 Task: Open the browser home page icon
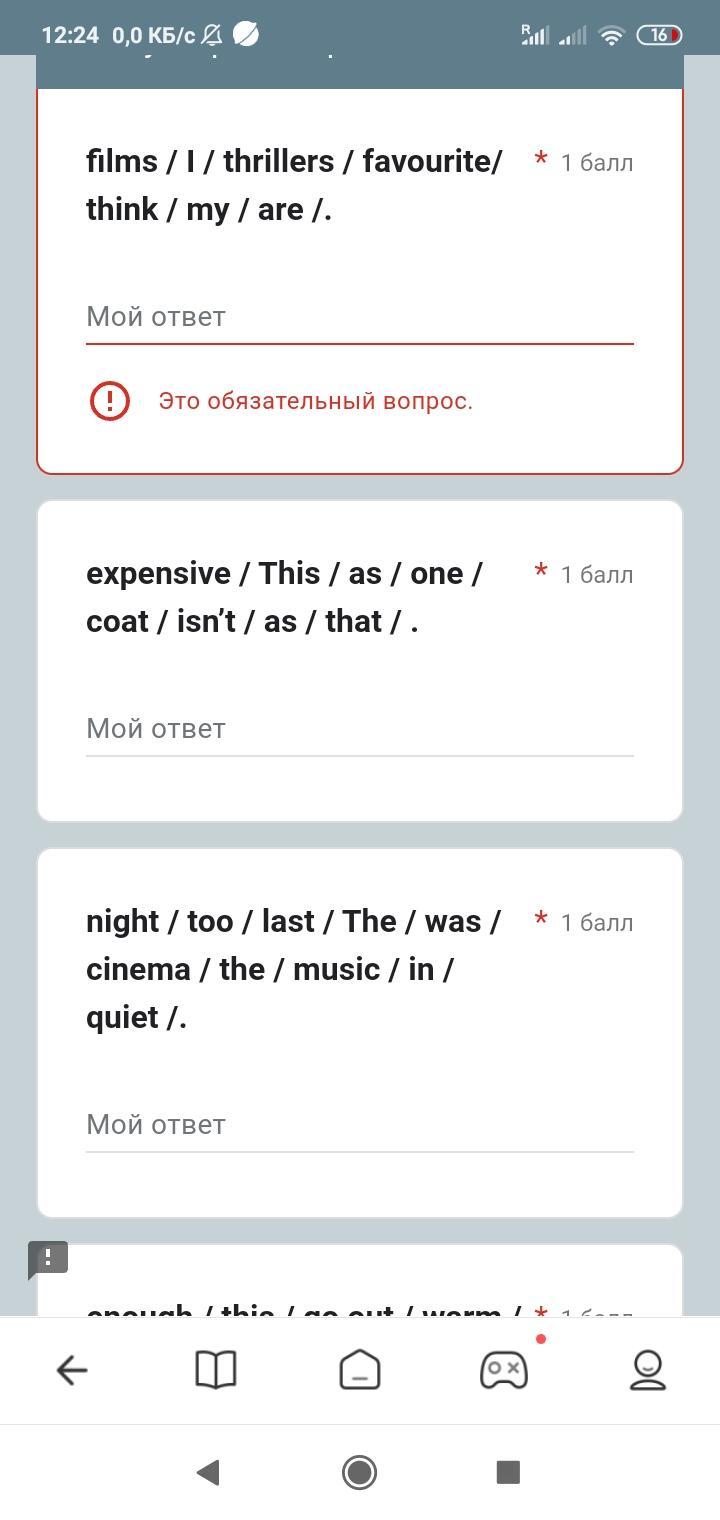pos(360,1370)
